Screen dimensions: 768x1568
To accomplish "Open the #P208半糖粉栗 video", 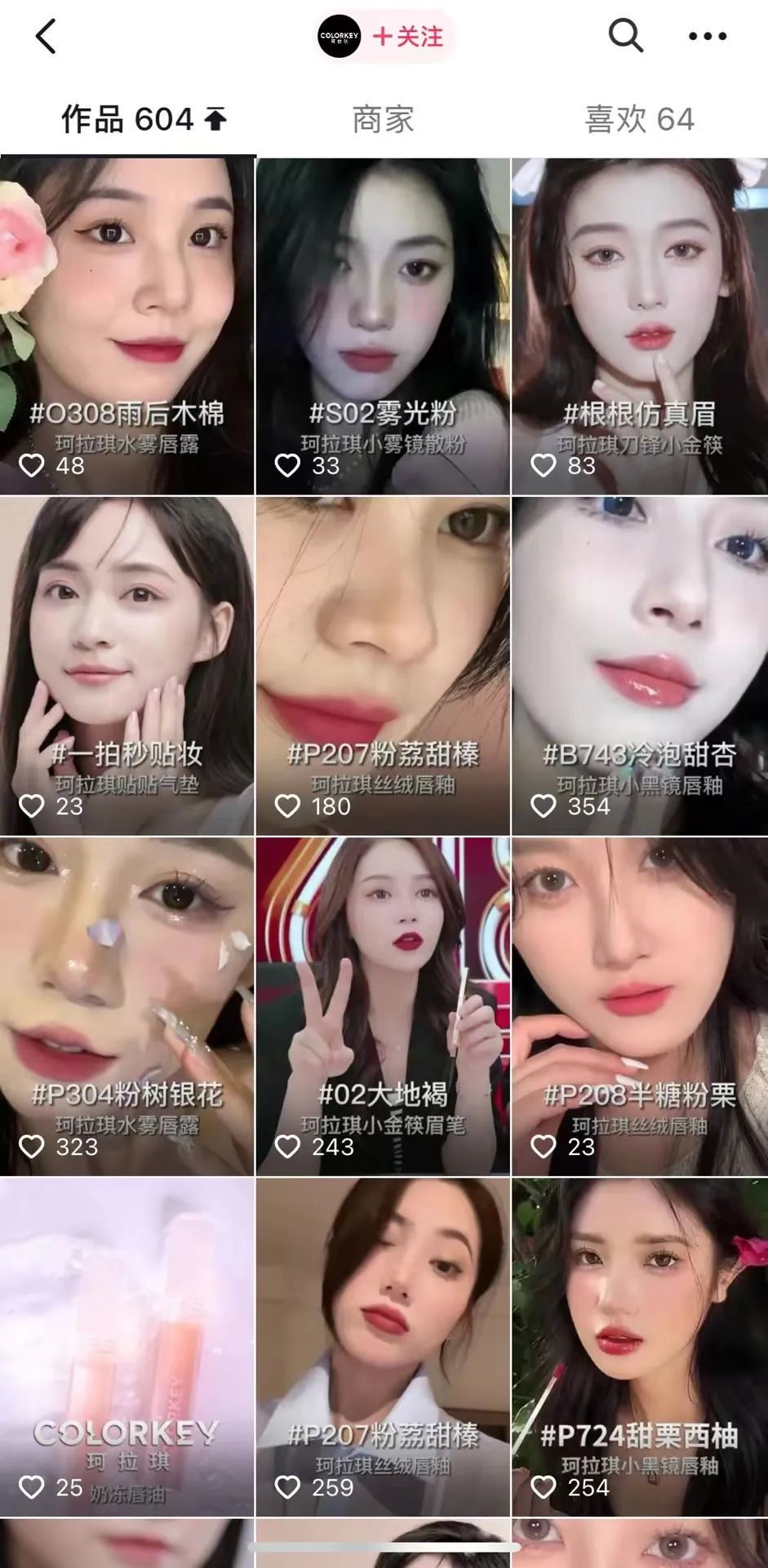I will click(x=639, y=1006).
